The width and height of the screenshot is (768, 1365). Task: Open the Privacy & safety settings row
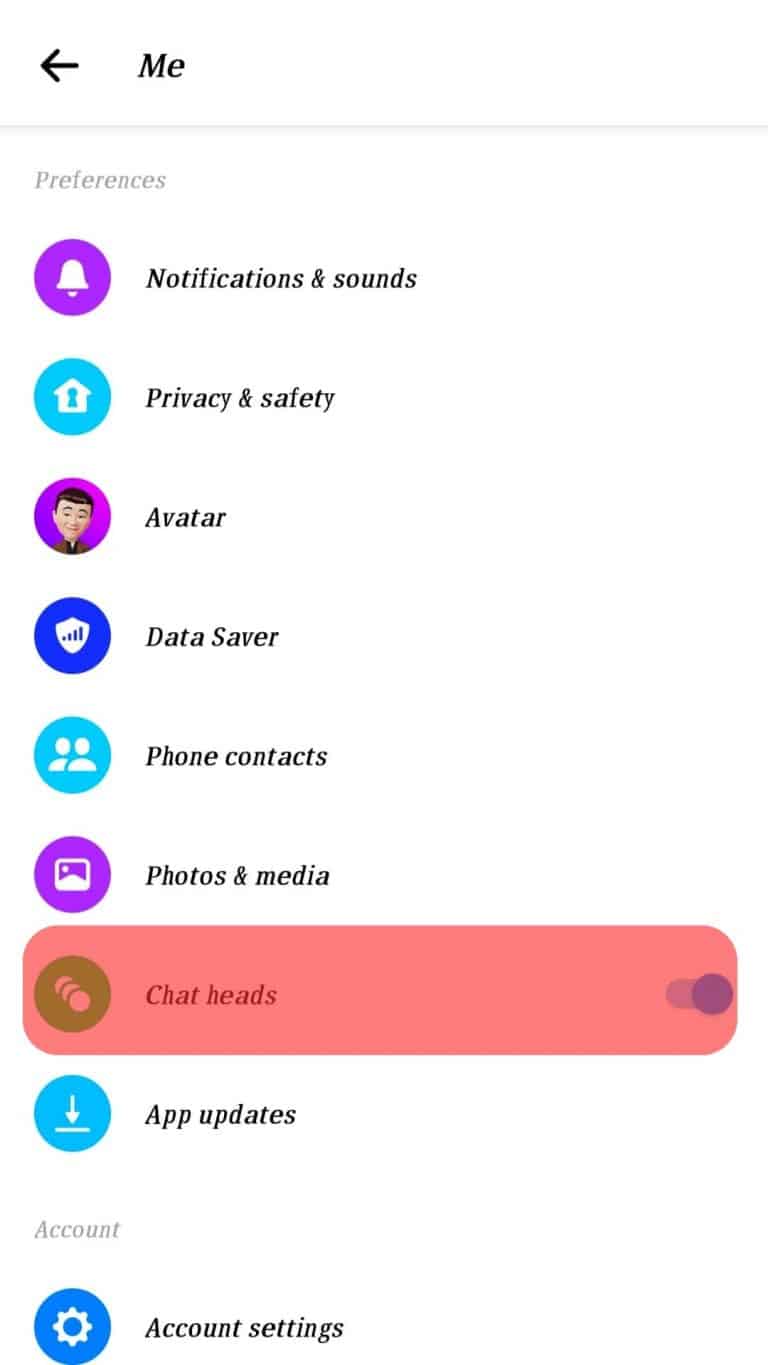pyautogui.click(x=240, y=397)
